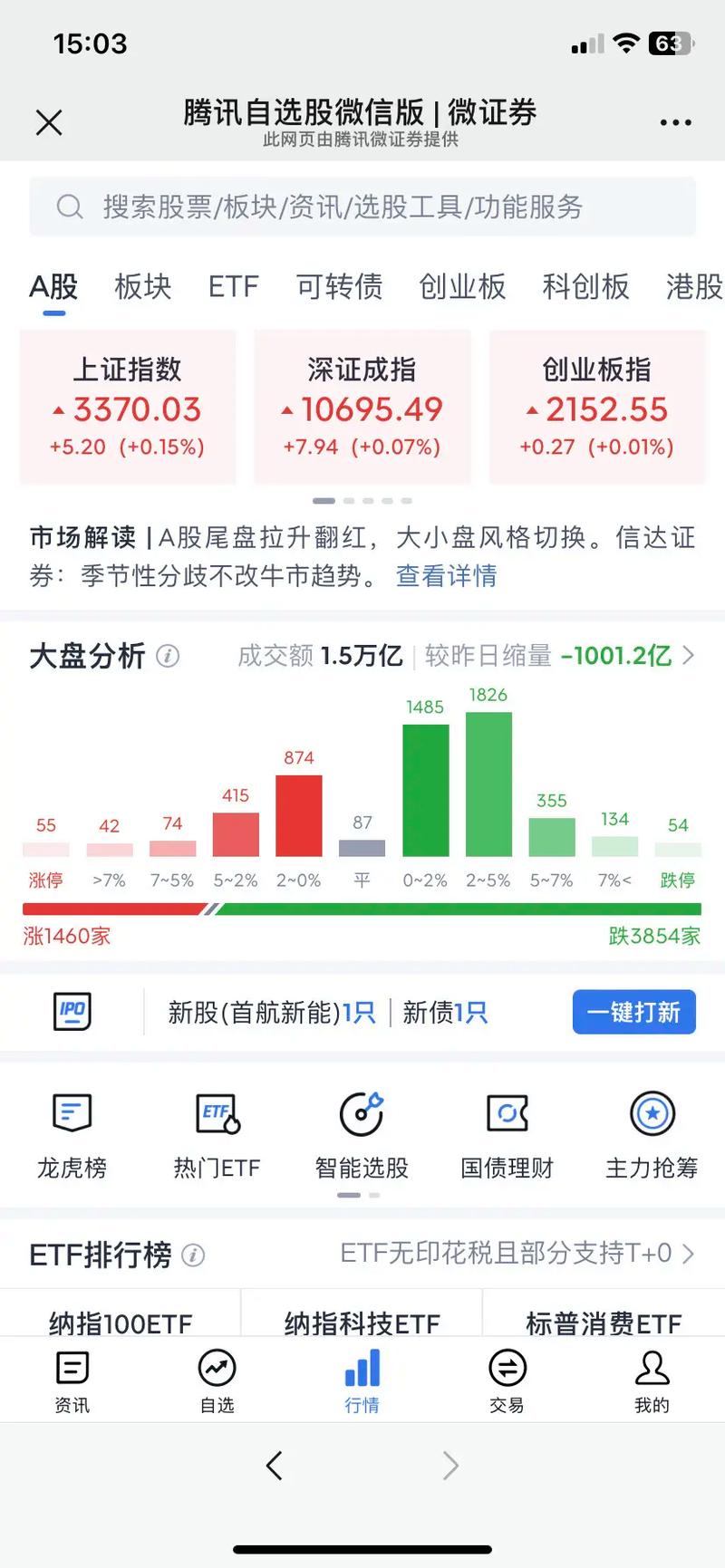725x1568 pixels.
Task: Select the 可转债 tab
Action: [339, 287]
